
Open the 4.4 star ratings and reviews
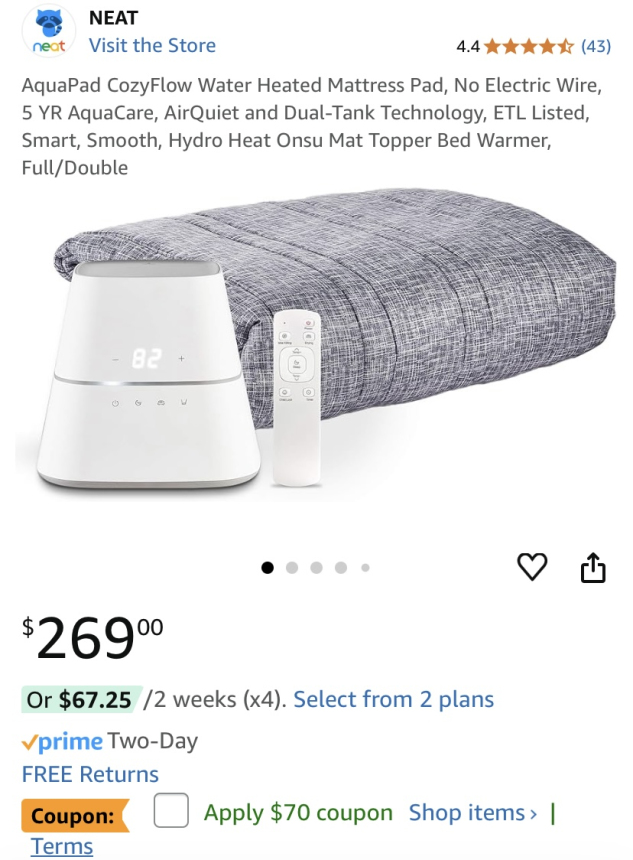click(x=532, y=46)
